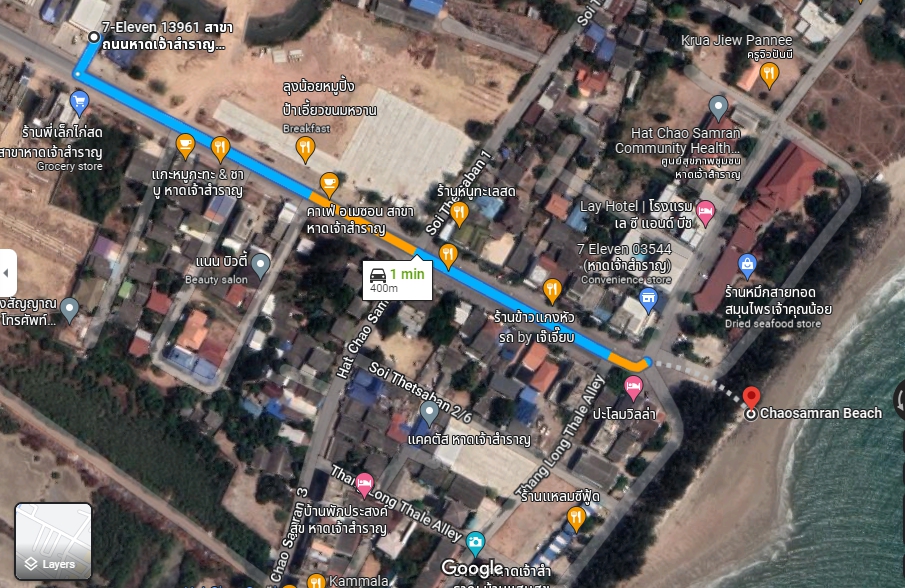Expand the collapsed side panel arrow
This screenshot has height=588, width=905.
[7, 273]
